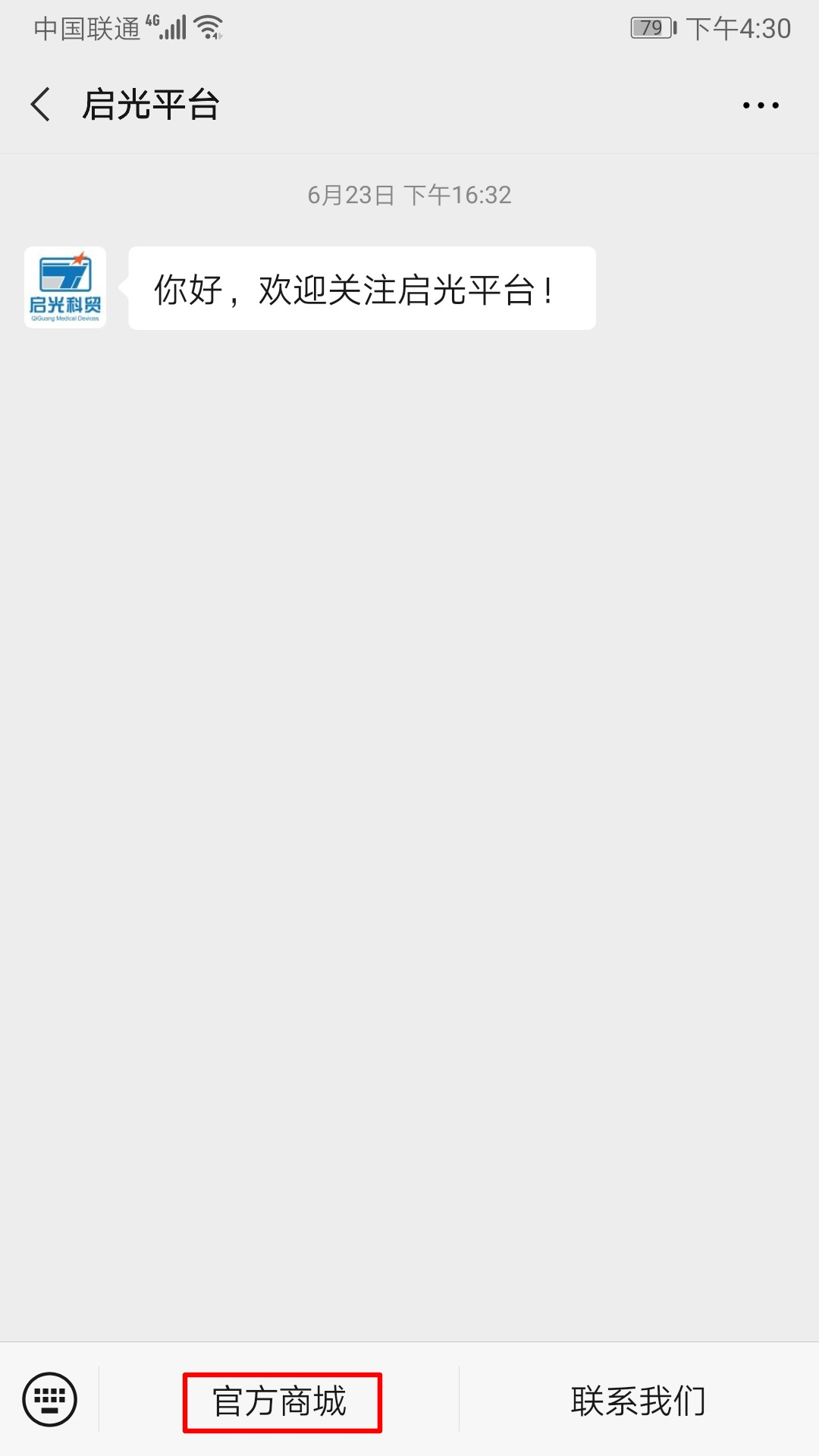Switch to keyboard input mode
The image size is (819, 1456).
click(x=50, y=1399)
